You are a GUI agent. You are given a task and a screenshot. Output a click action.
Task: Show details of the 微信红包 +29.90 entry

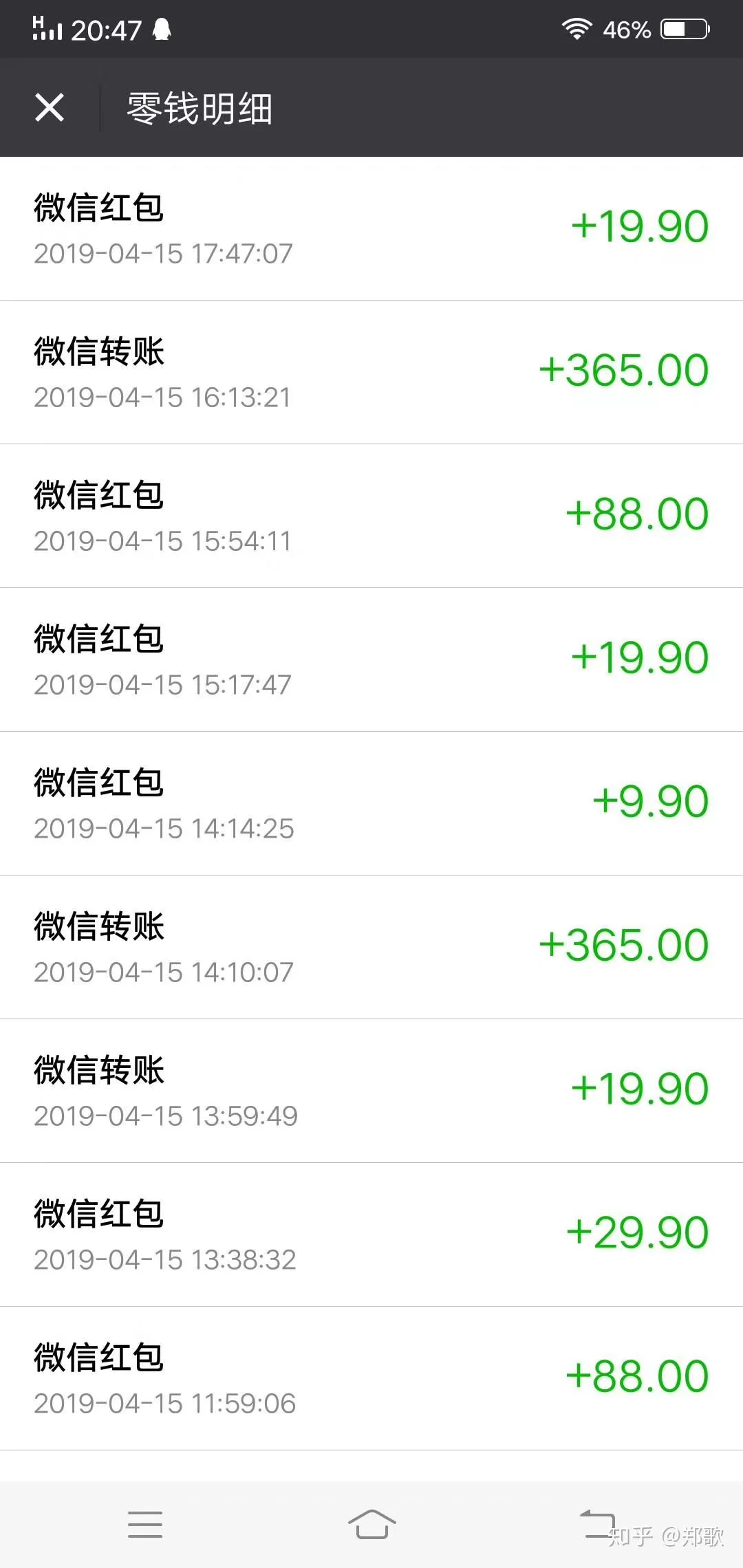coord(371,1234)
